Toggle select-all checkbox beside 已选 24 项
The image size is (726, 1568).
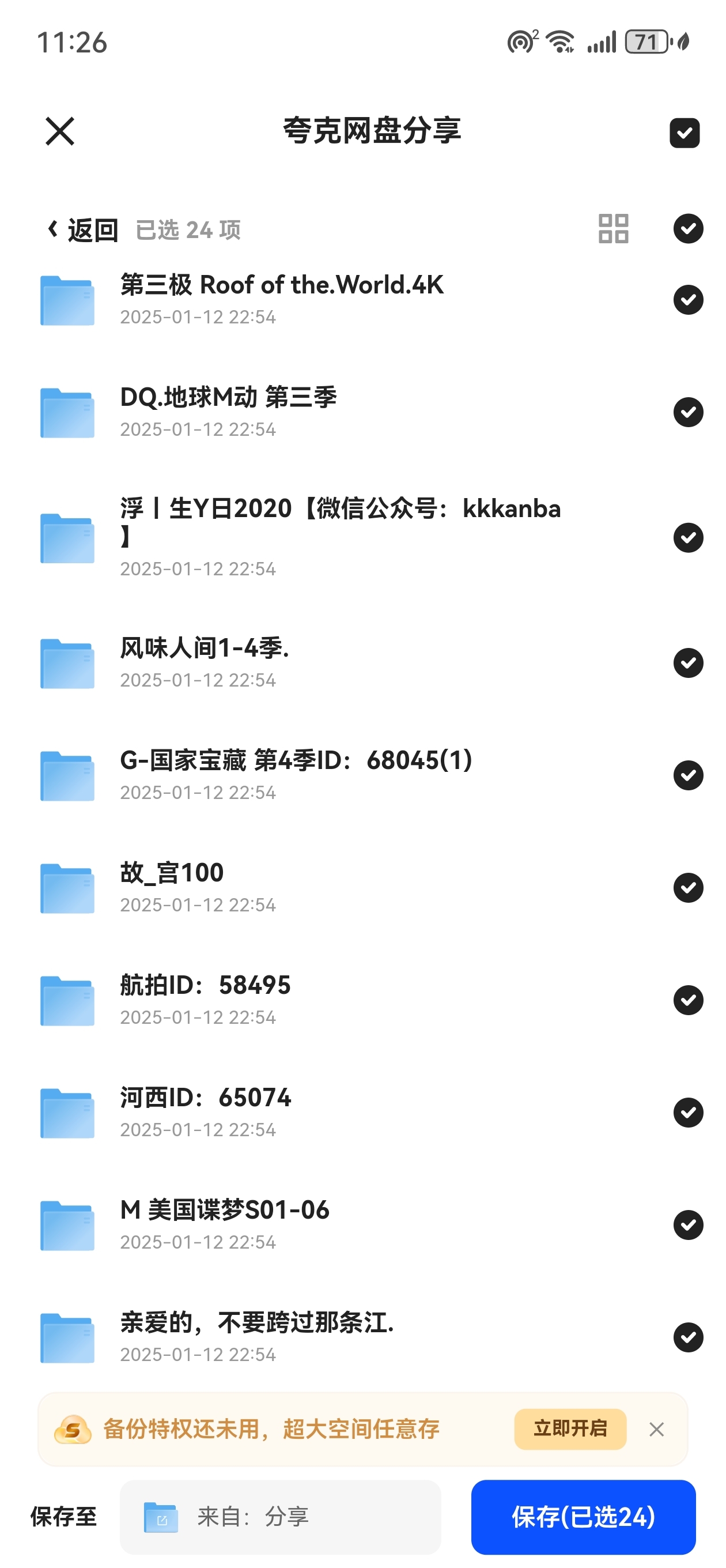(689, 229)
